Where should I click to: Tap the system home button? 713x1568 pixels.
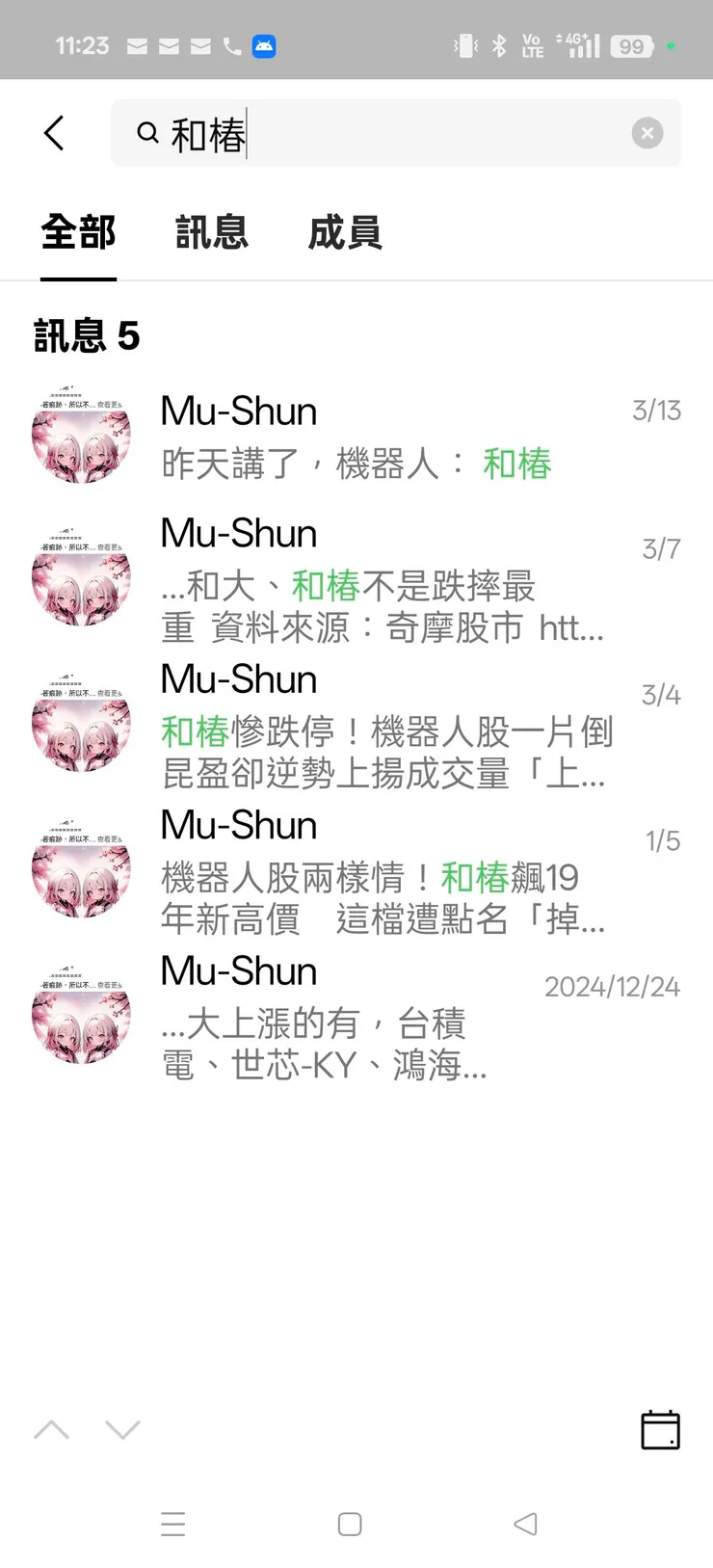[x=350, y=1524]
